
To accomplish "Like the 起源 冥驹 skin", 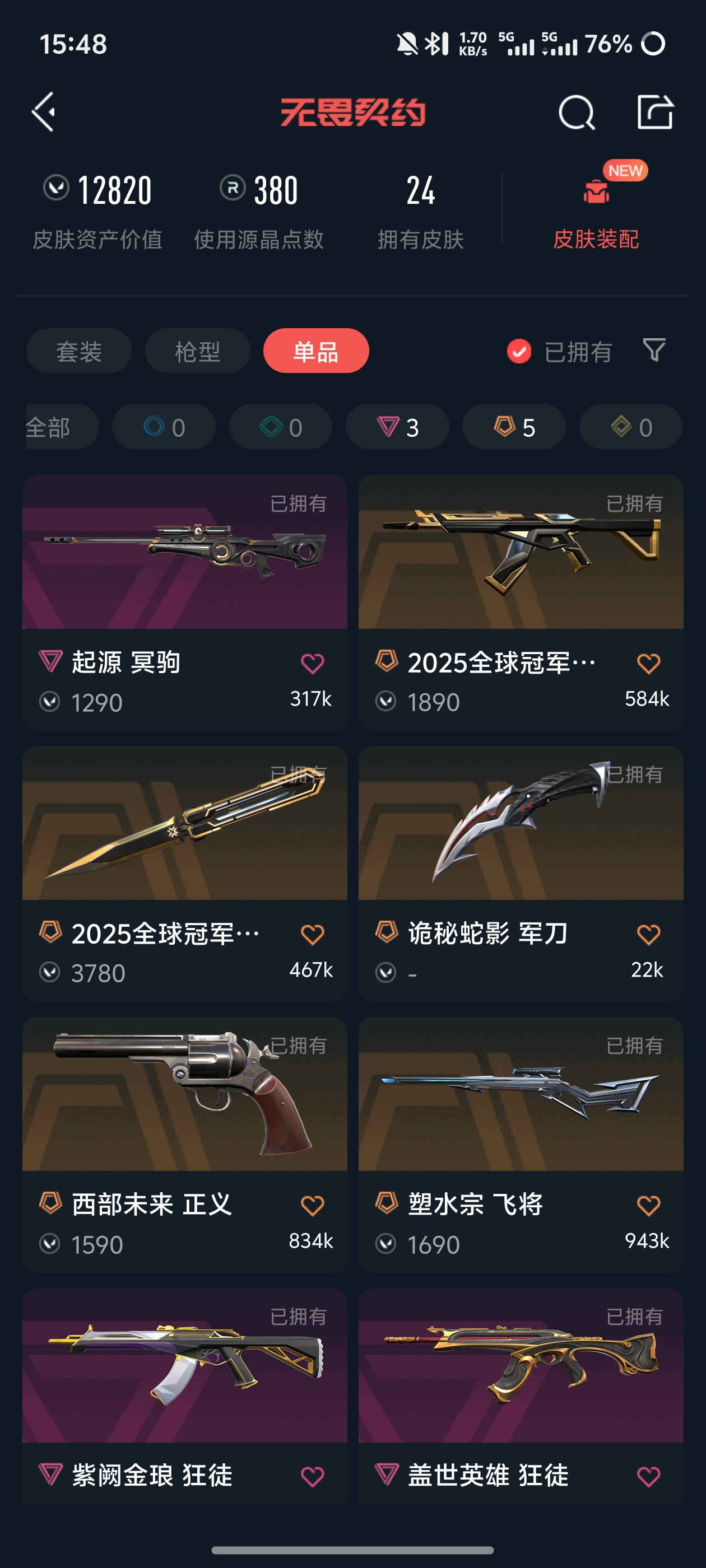I will click(313, 663).
